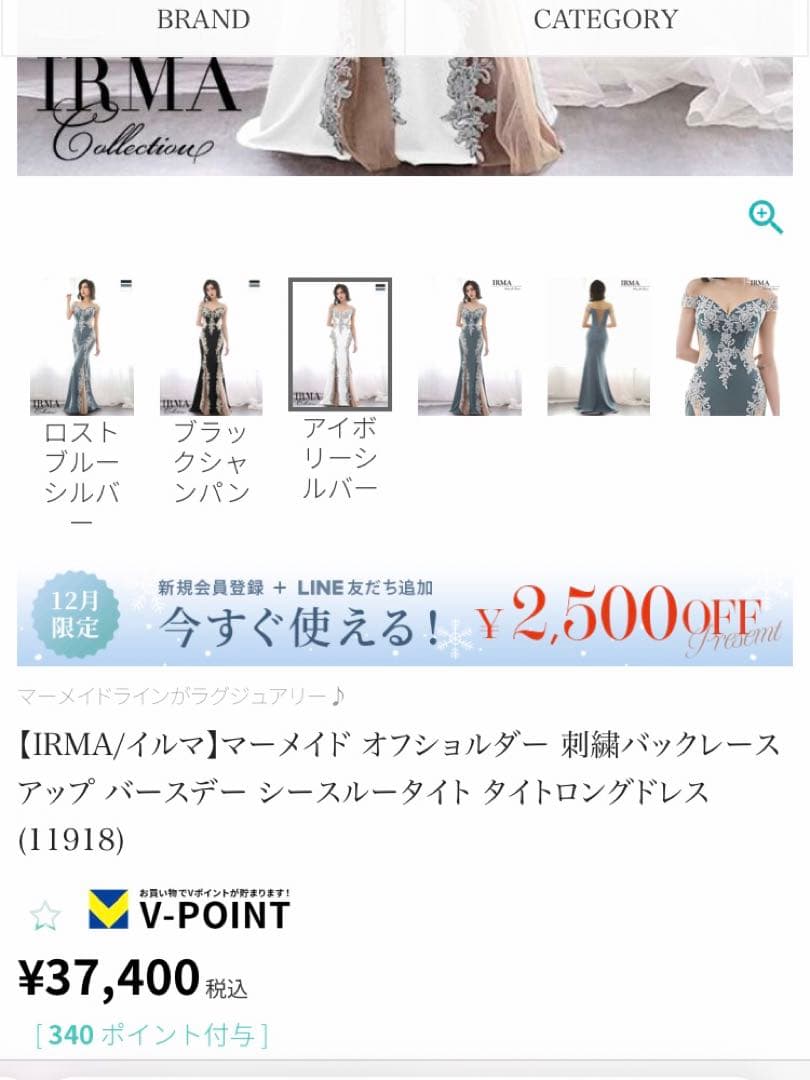The image size is (810, 1080).
Task: Open the blue back-view dress preview
Action: (x=599, y=345)
